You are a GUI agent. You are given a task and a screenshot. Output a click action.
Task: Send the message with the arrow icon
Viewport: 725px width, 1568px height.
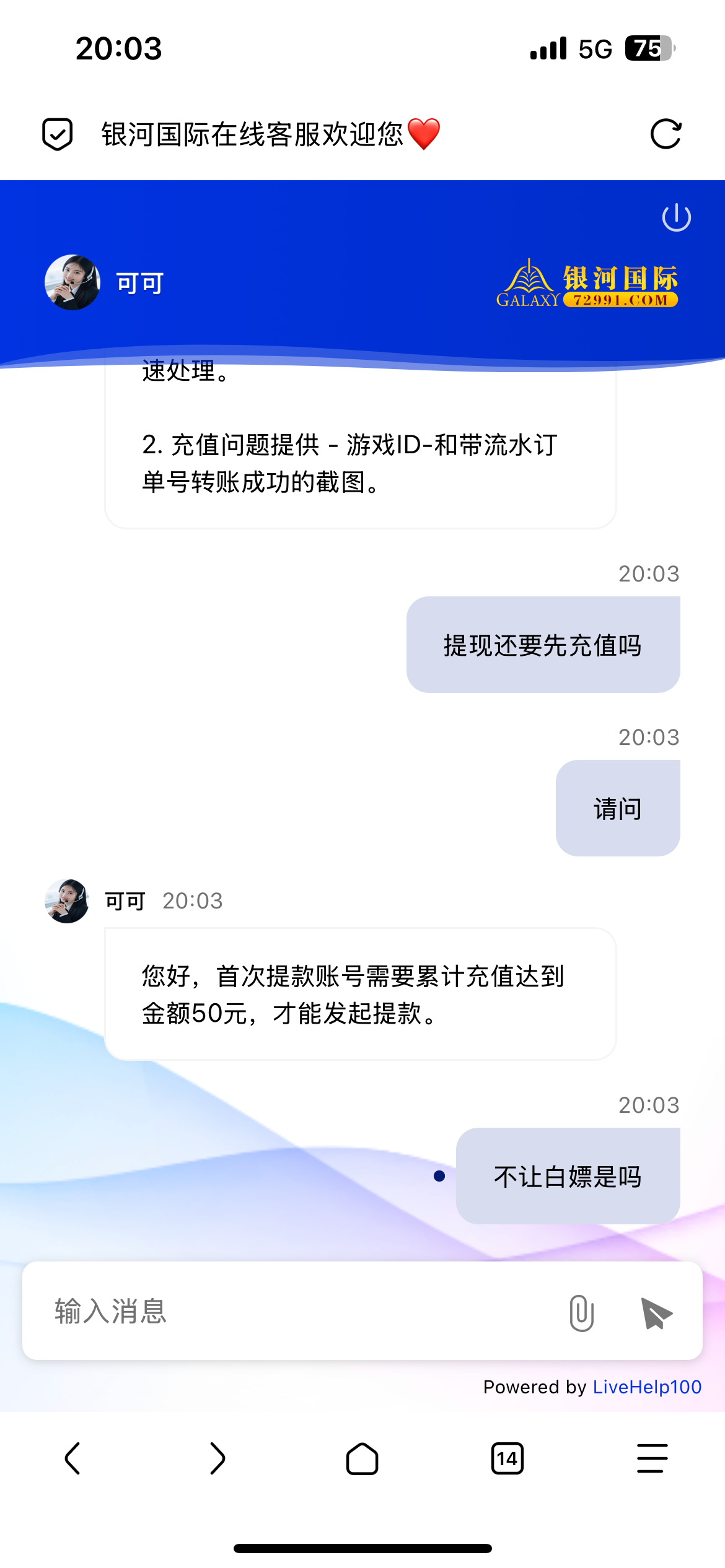pos(656,1313)
